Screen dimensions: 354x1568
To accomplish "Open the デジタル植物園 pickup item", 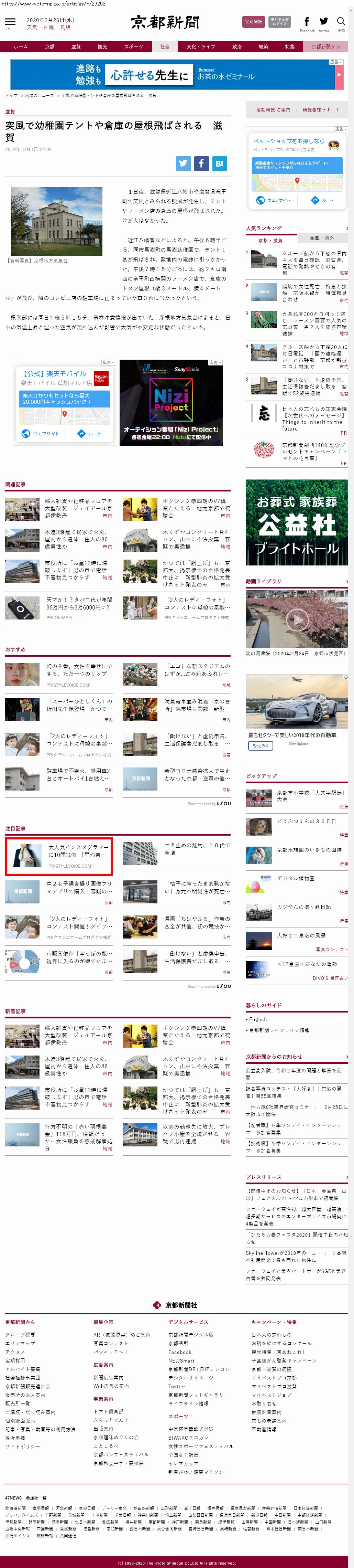I will 296,878.
